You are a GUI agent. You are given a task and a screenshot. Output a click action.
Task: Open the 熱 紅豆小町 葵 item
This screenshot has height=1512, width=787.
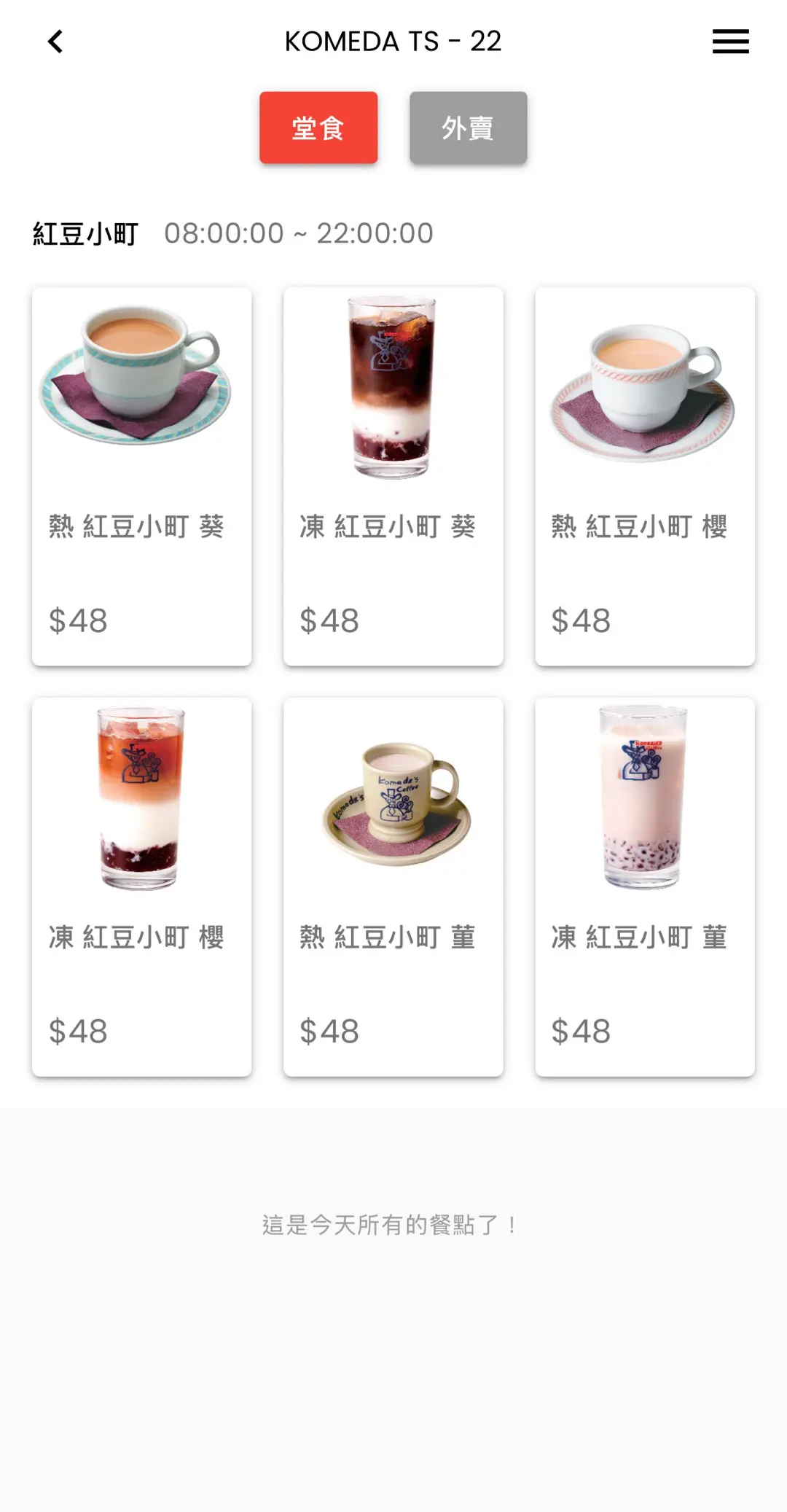point(142,476)
